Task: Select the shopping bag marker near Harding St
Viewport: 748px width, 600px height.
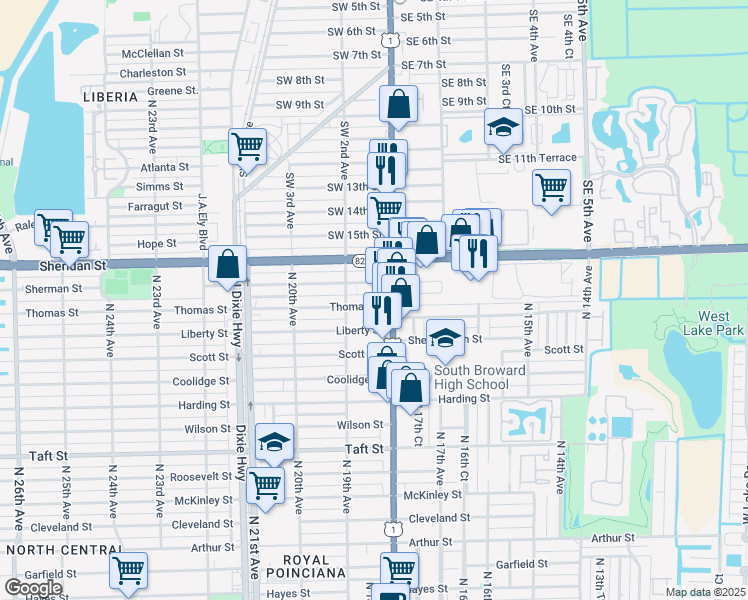Action: [x=410, y=388]
